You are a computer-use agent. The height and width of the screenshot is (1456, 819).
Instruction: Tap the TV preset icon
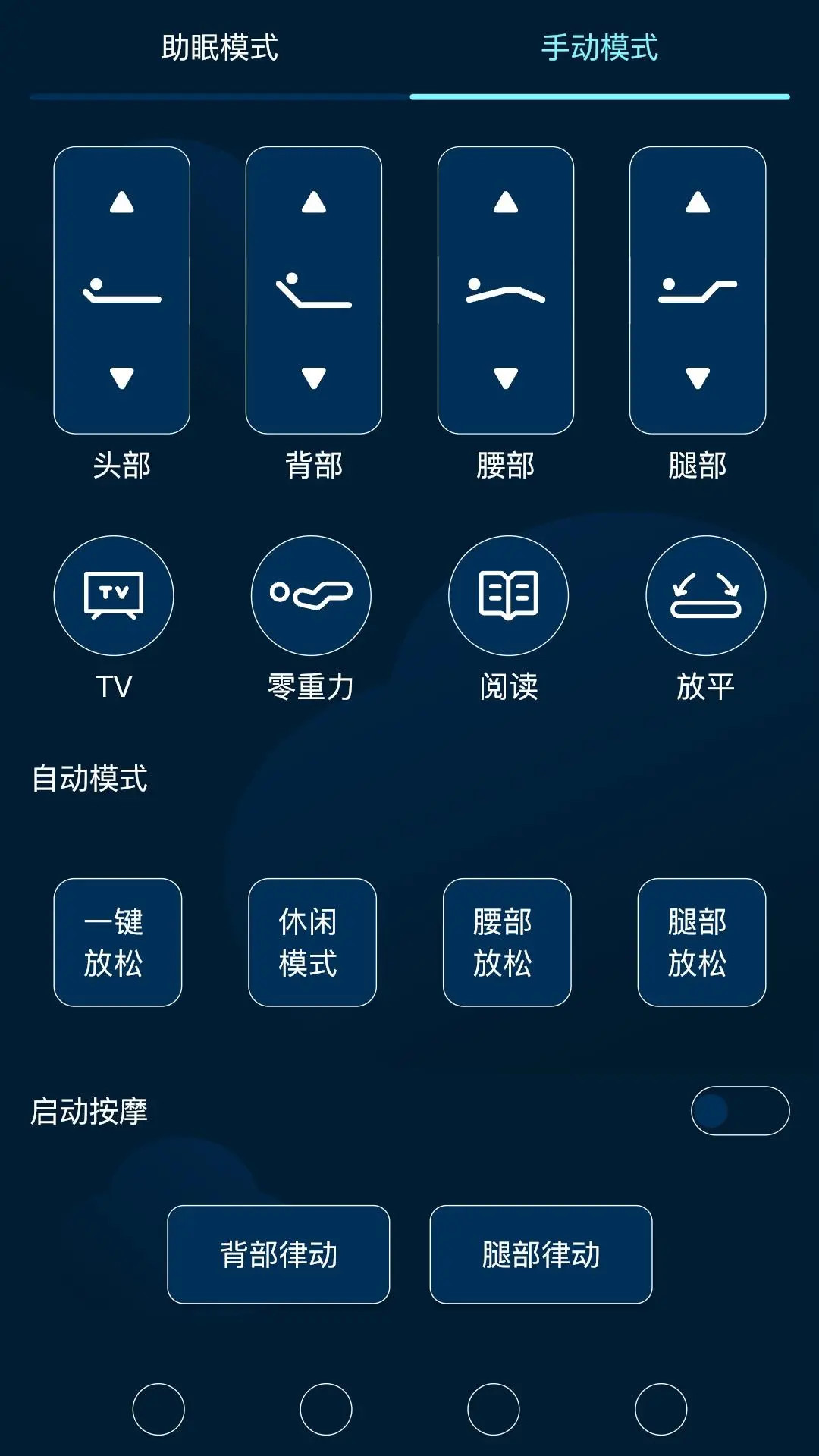click(114, 596)
